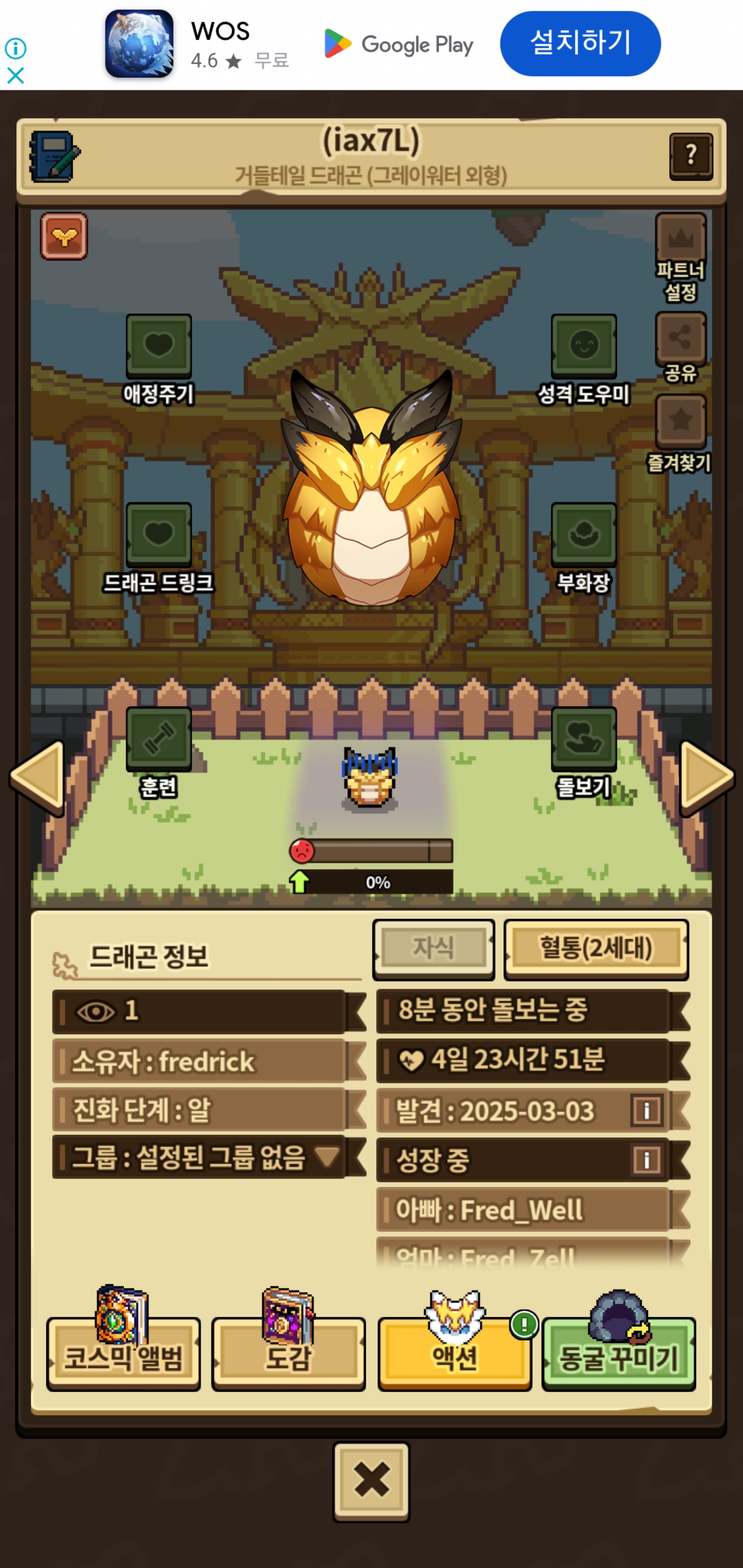Open 동굴 꾸미기 cave decoration
743x1568 pixels.
[618, 1355]
